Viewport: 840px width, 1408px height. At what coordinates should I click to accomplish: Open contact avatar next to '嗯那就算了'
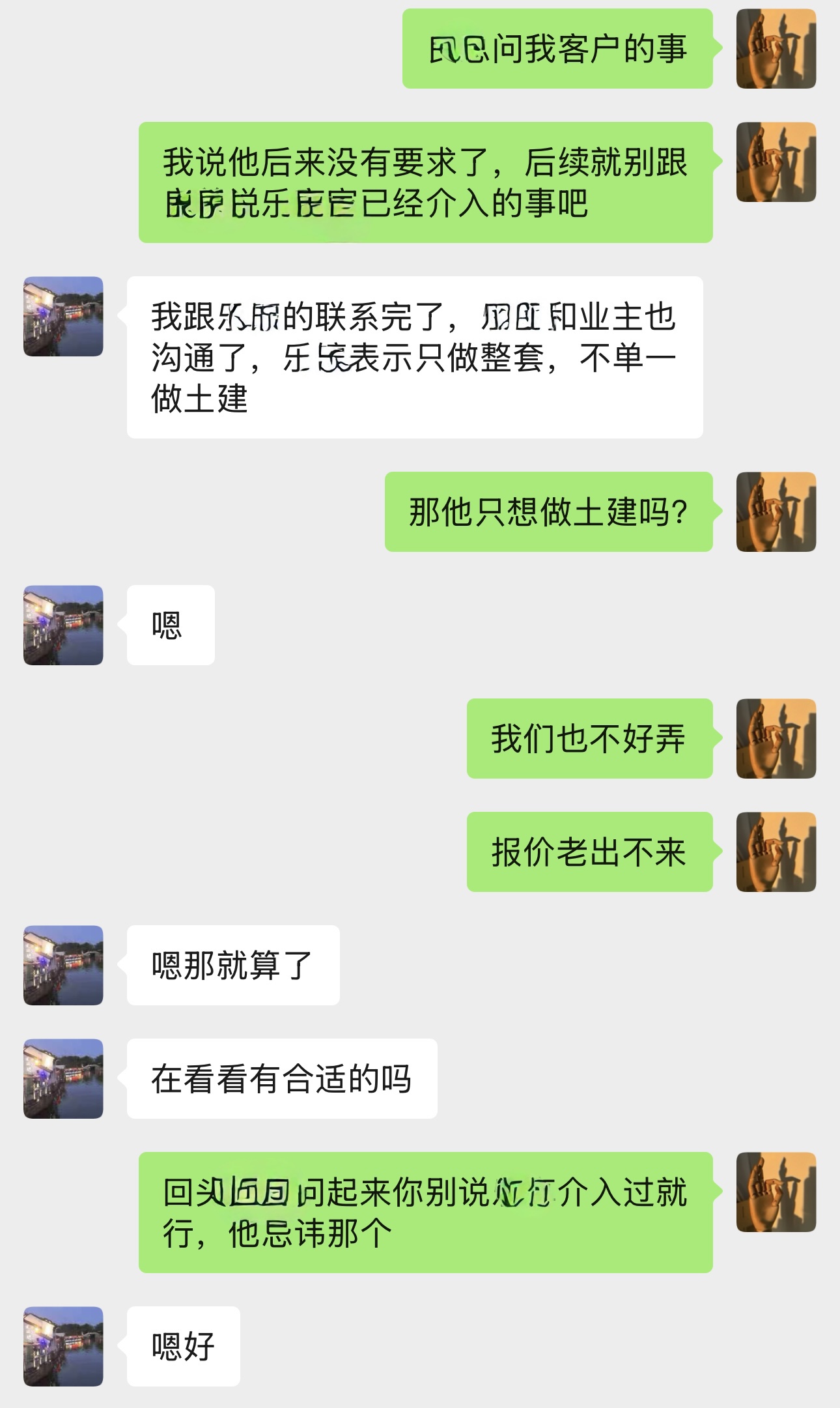63,965
